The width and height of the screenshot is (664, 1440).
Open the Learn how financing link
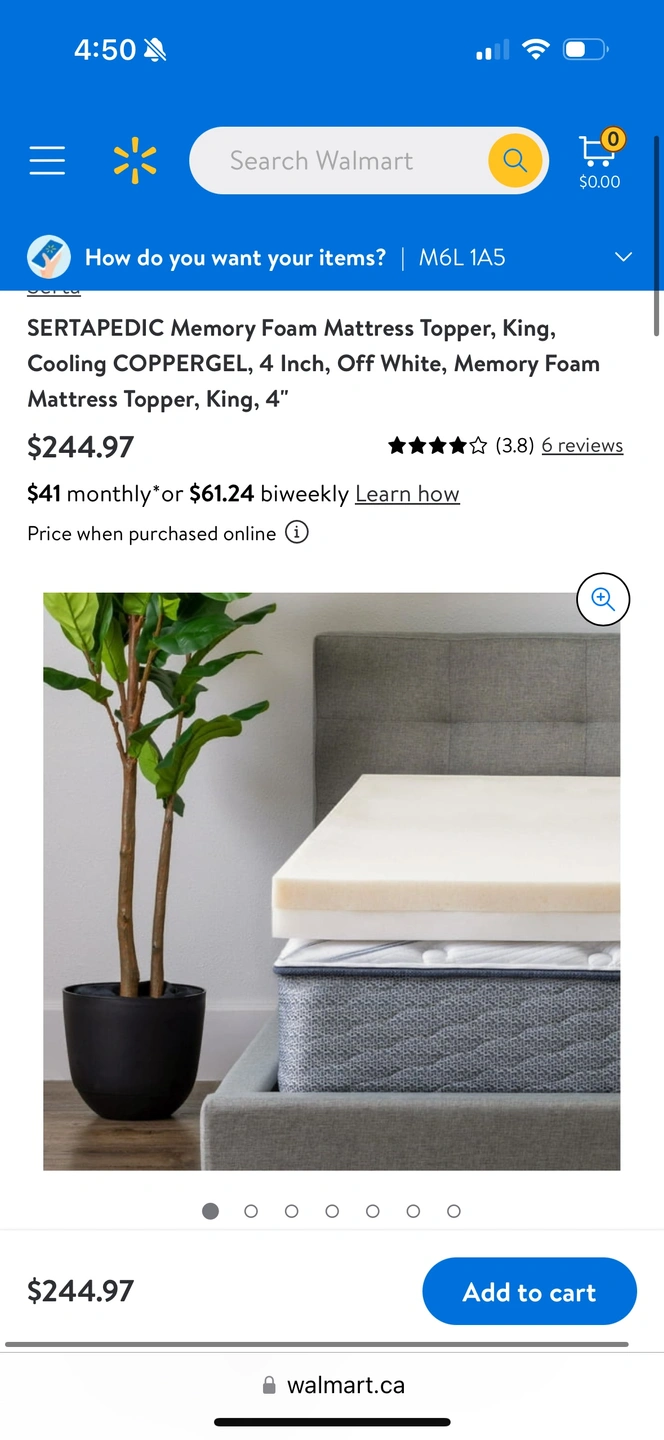(407, 494)
